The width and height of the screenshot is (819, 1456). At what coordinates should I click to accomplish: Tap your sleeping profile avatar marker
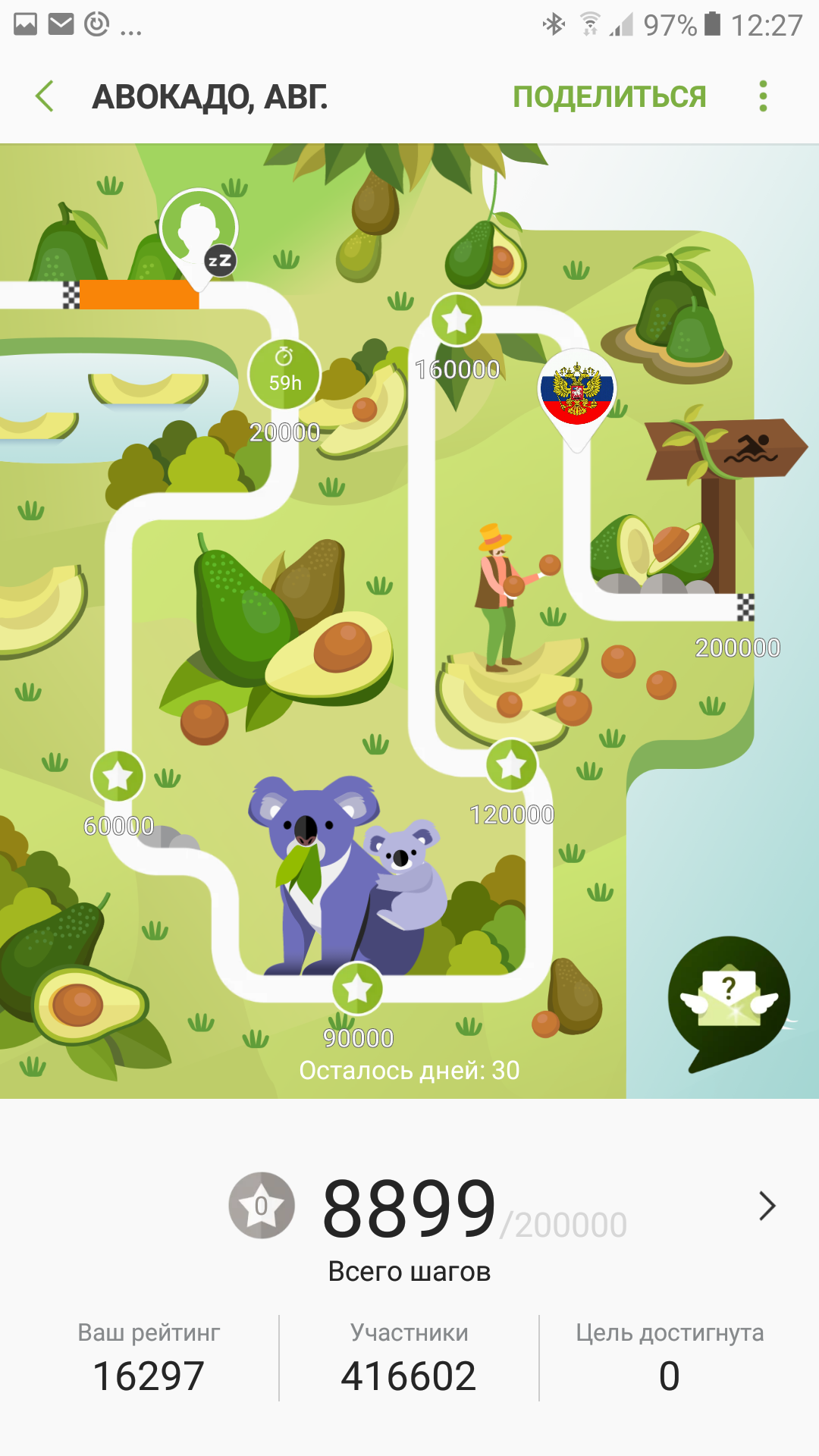coord(199,231)
